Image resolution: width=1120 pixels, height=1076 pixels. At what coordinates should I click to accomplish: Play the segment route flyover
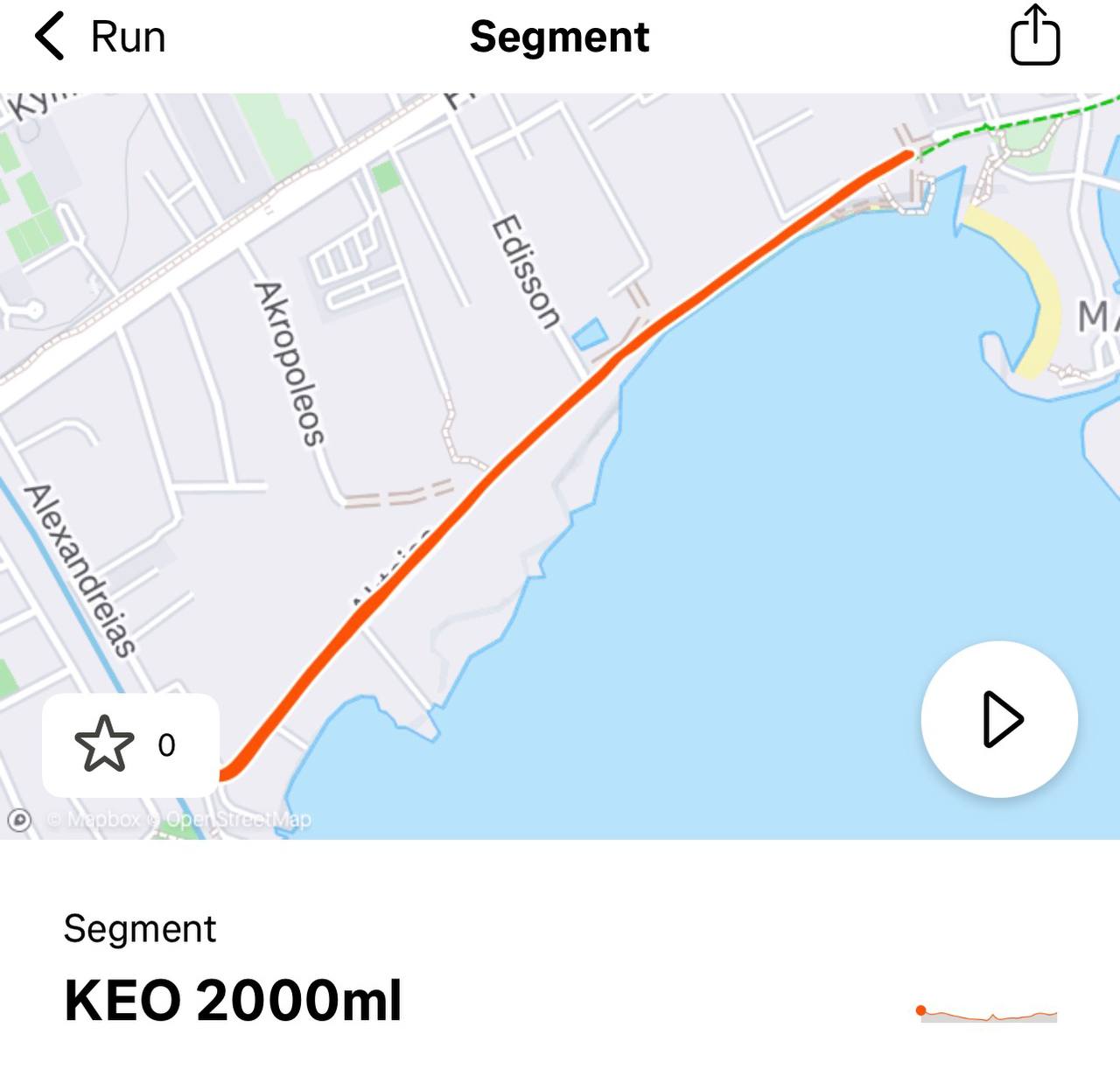[999, 719]
